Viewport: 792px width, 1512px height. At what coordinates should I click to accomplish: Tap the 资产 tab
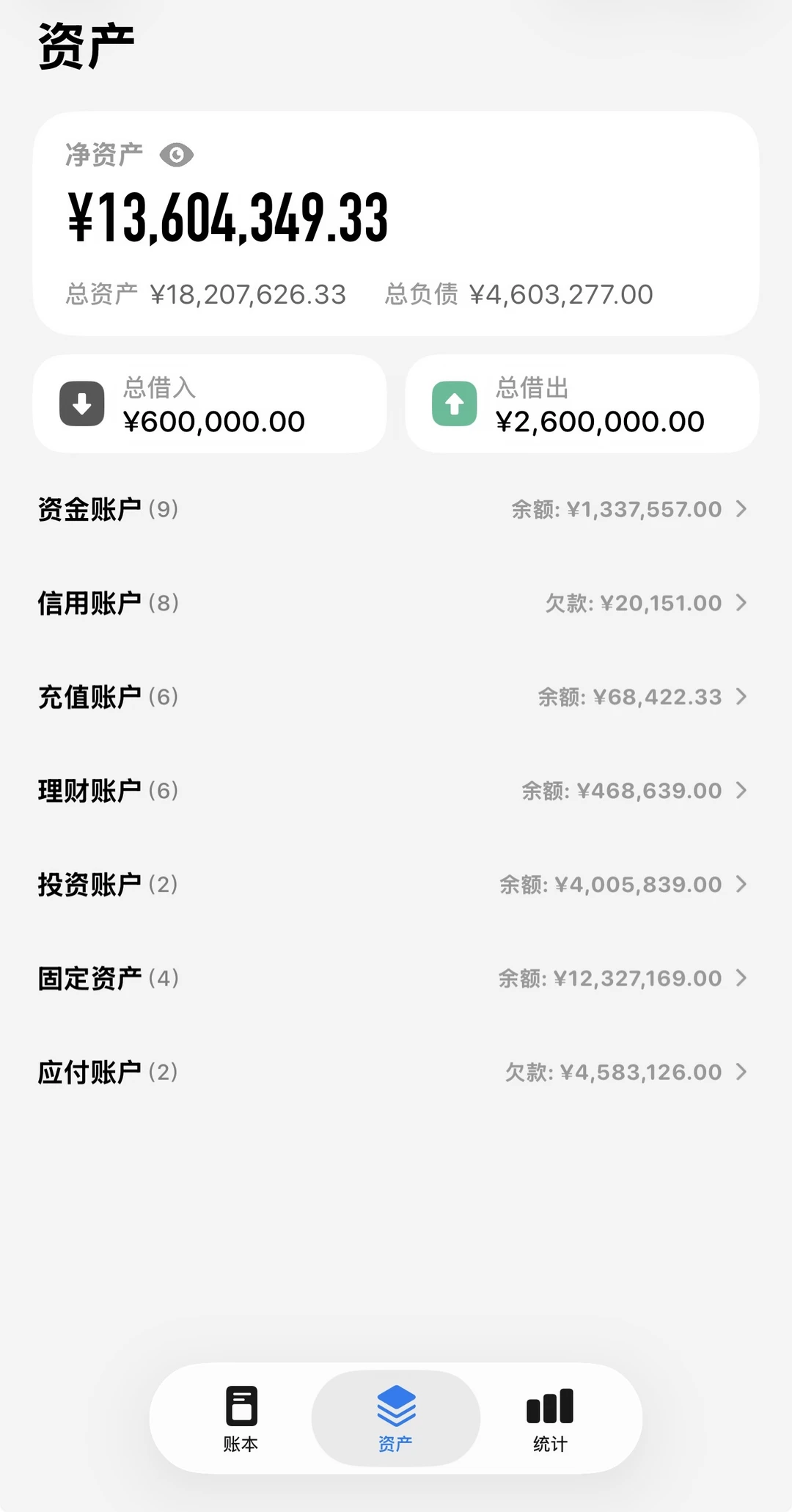pyautogui.click(x=396, y=1419)
